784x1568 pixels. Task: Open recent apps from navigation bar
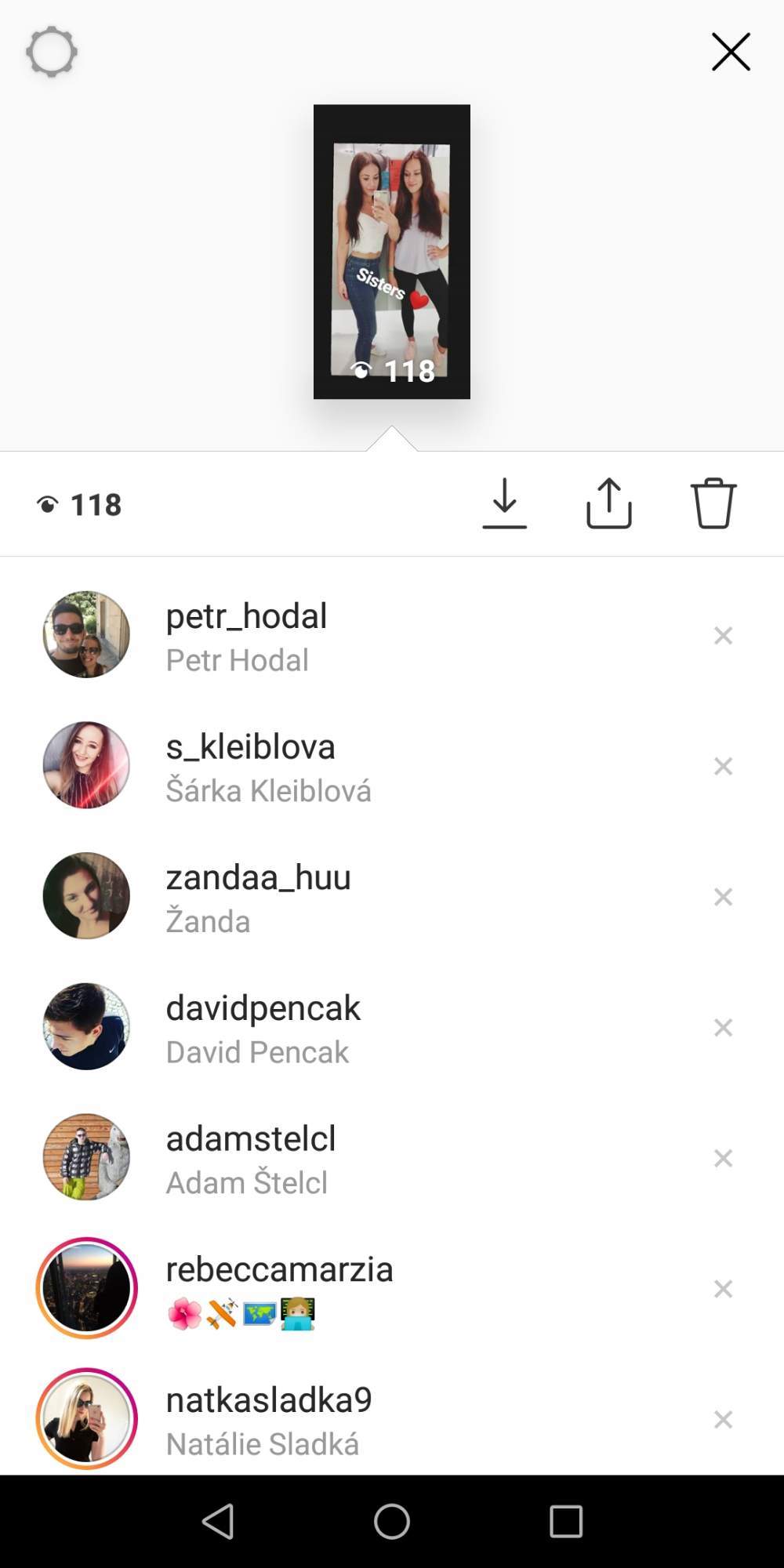click(565, 1522)
